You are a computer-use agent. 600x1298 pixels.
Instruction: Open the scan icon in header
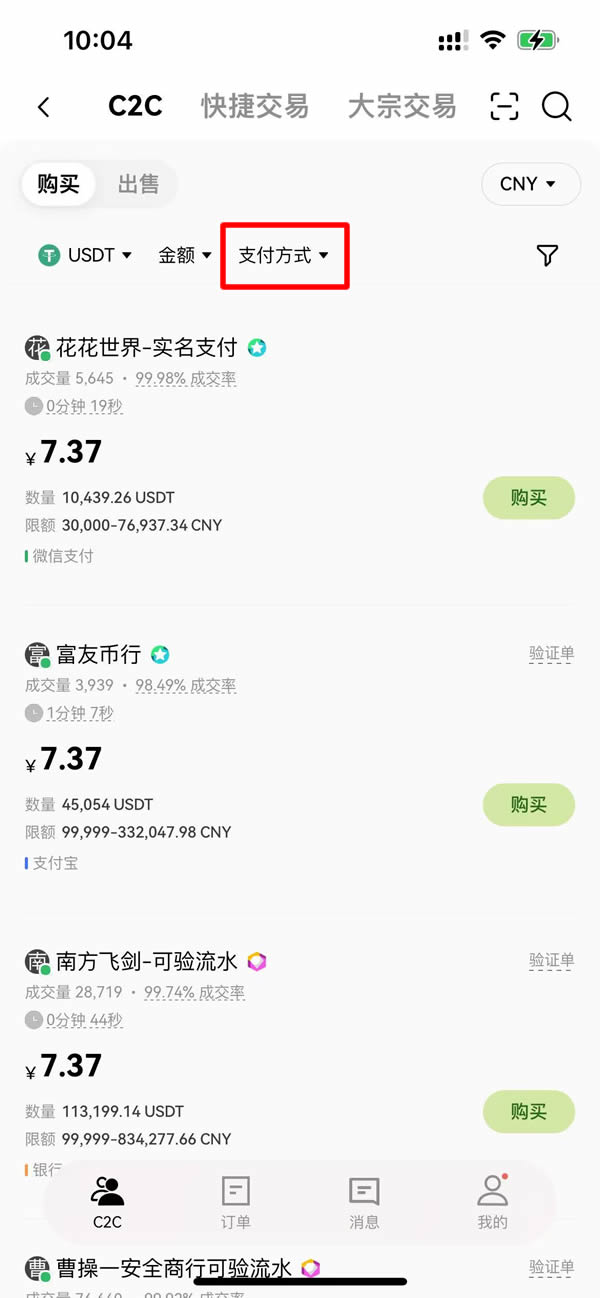pyautogui.click(x=505, y=106)
